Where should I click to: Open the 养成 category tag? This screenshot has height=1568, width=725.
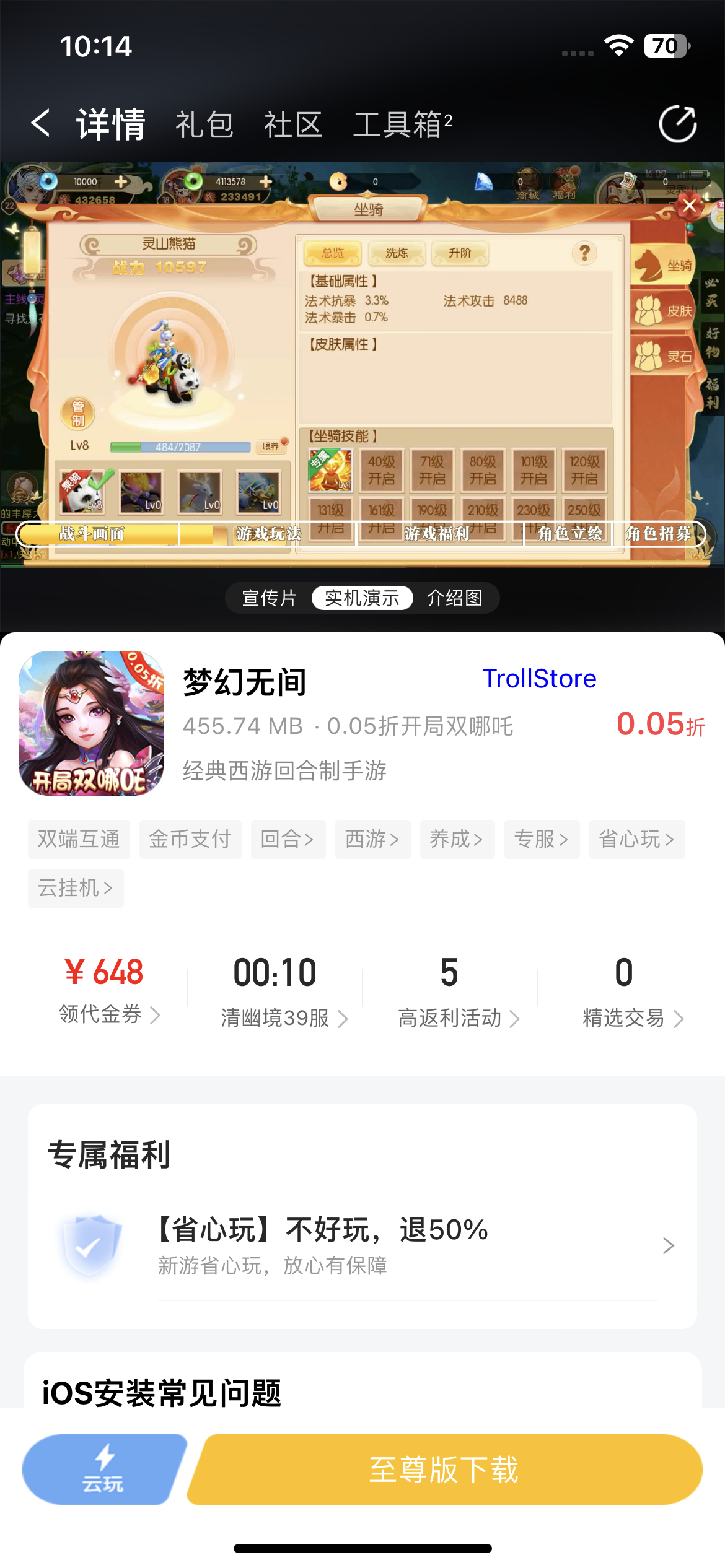457,839
